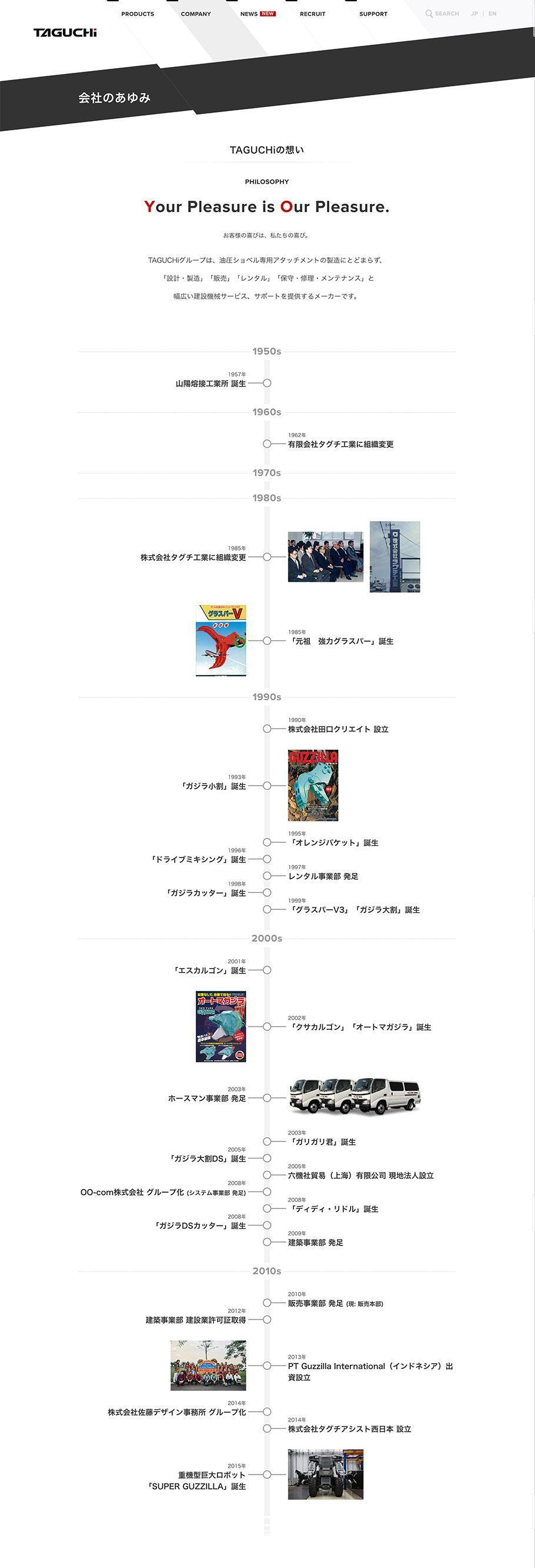Go to the NEWS section
Image resolution: width=535 pixels, height=1568 pixels.
click(249, 14)
